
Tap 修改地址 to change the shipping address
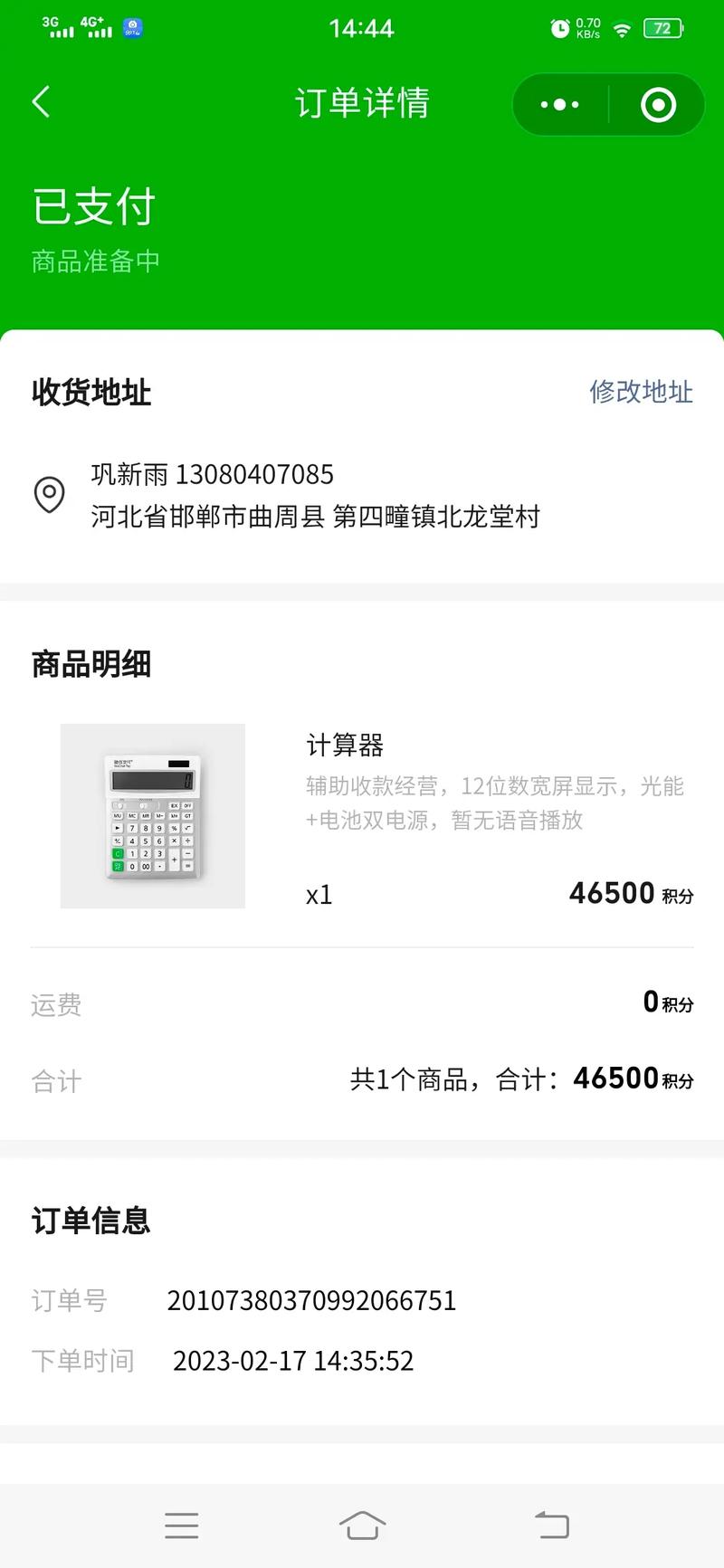point(641,392)
